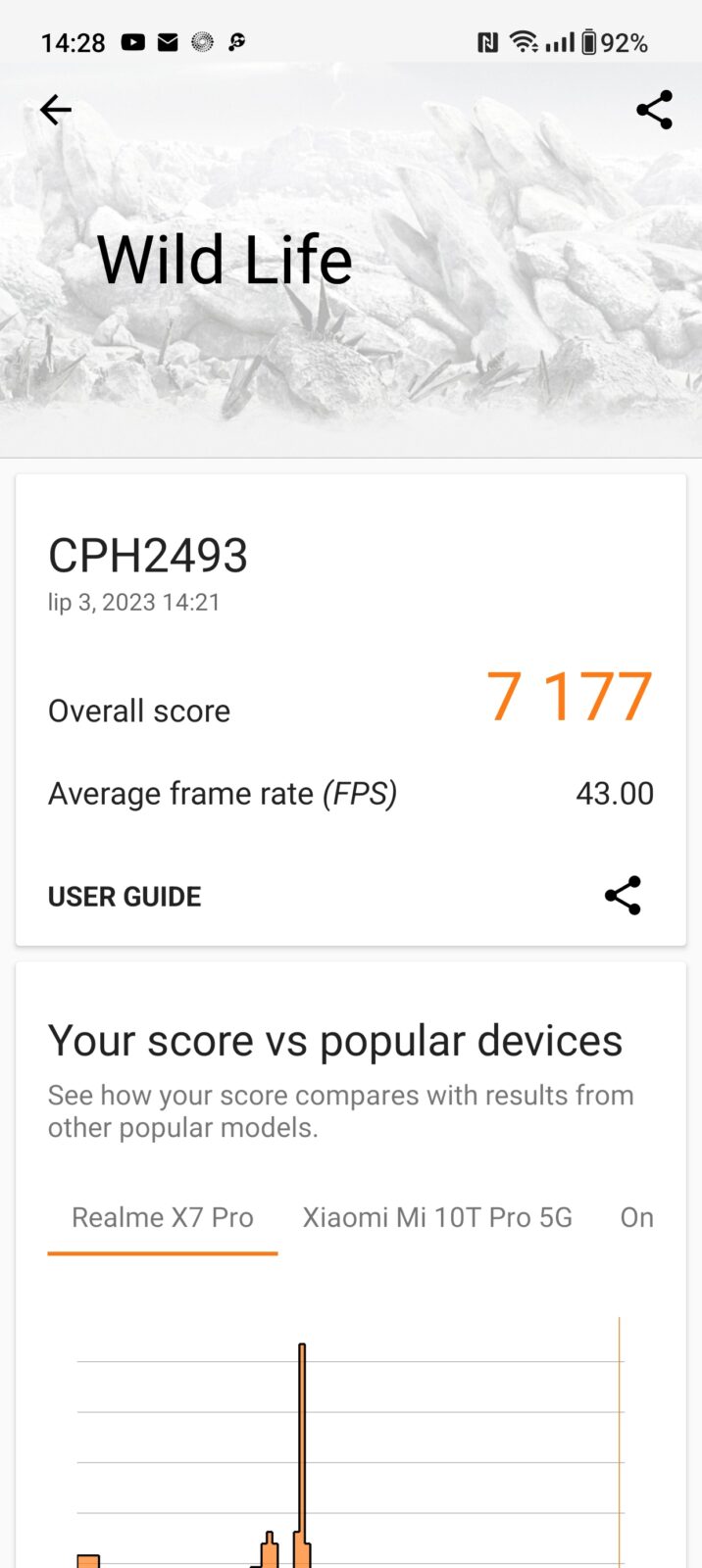Go back using the top arrow
Viewport: 702px width, 1568px height.
tap(56, 110)
